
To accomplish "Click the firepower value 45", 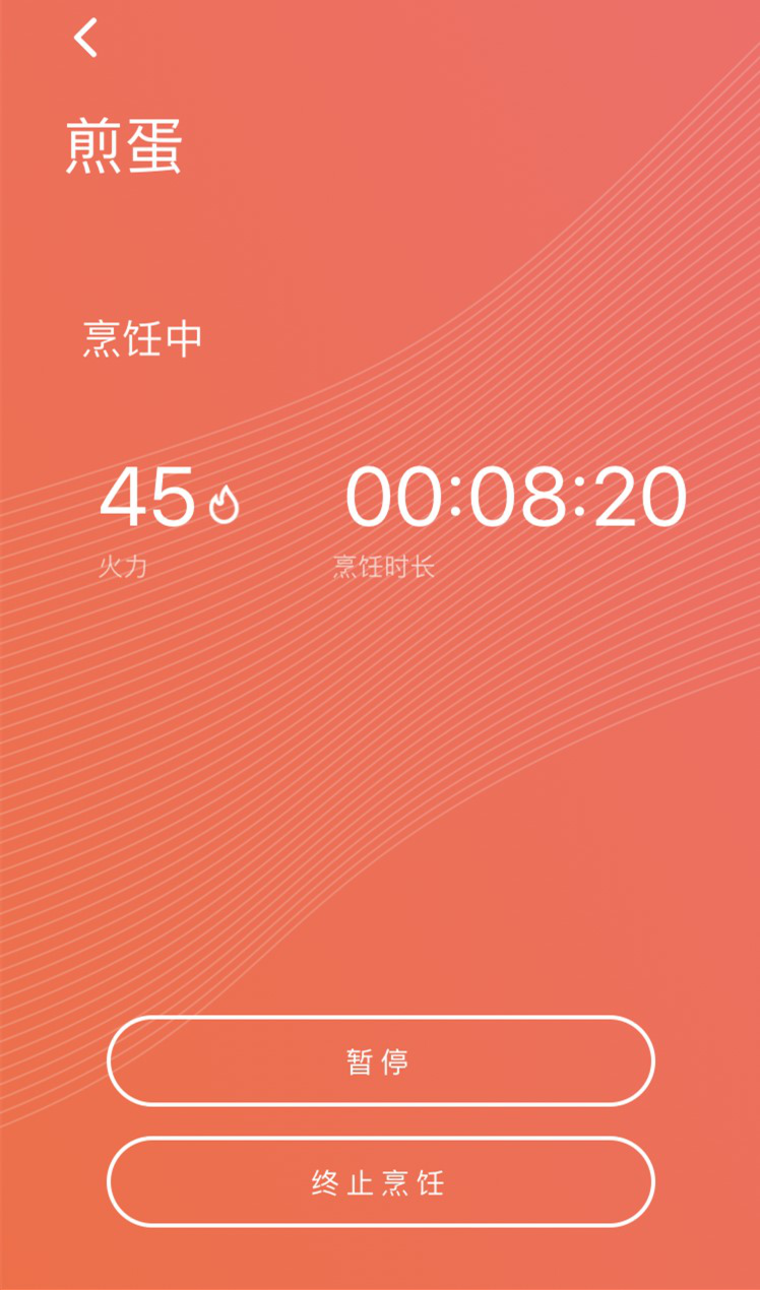I will click(x=148, y=498).
